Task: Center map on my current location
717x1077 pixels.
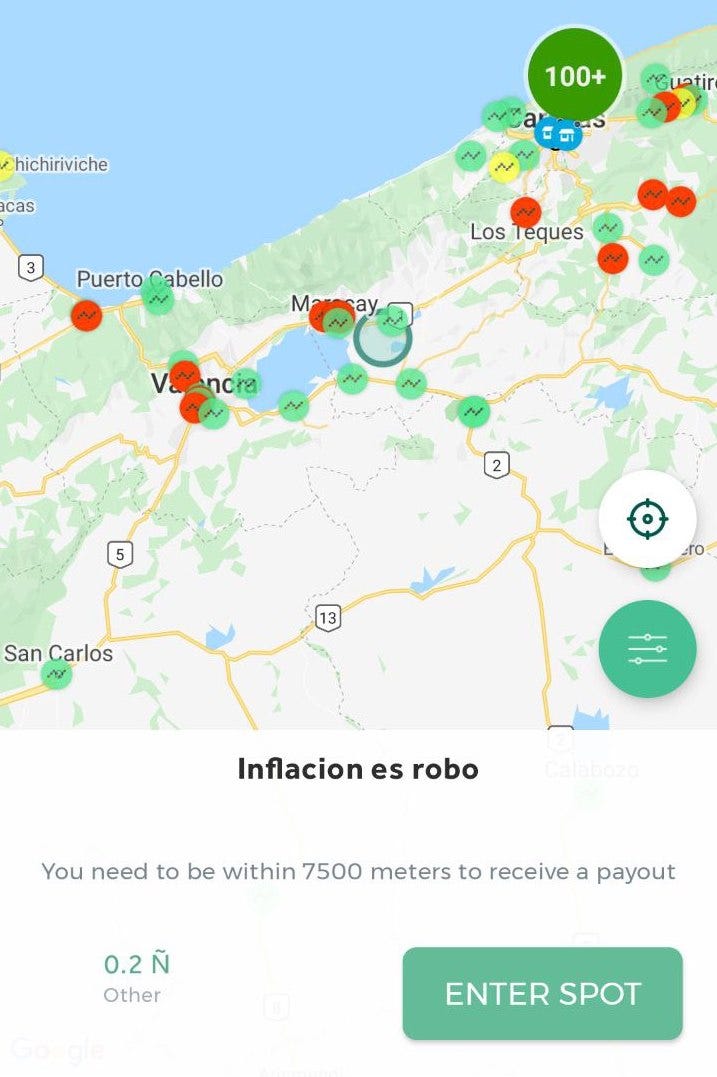Action: (x=647, y=519)
